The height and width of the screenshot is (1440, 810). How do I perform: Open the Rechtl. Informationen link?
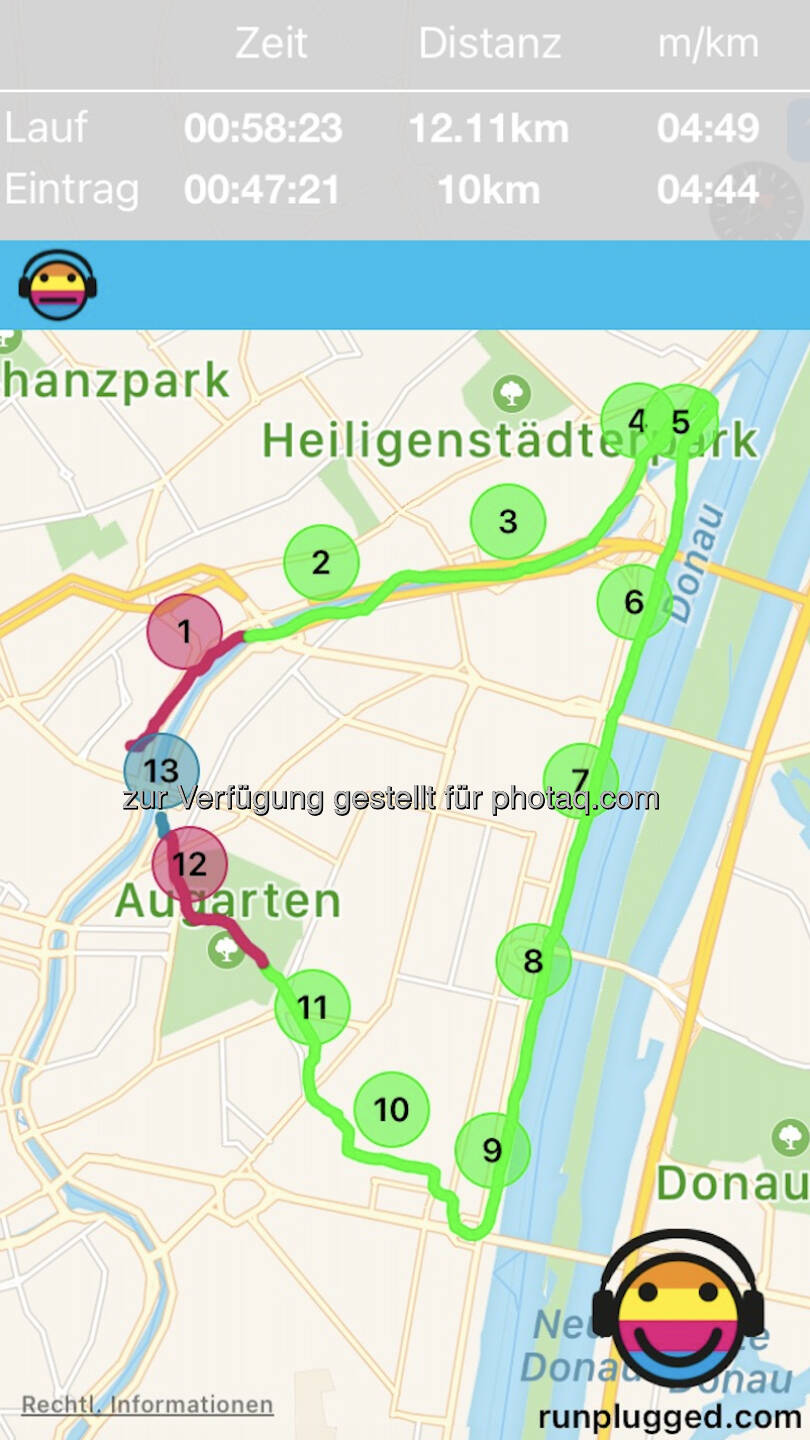click(147, 1404)
